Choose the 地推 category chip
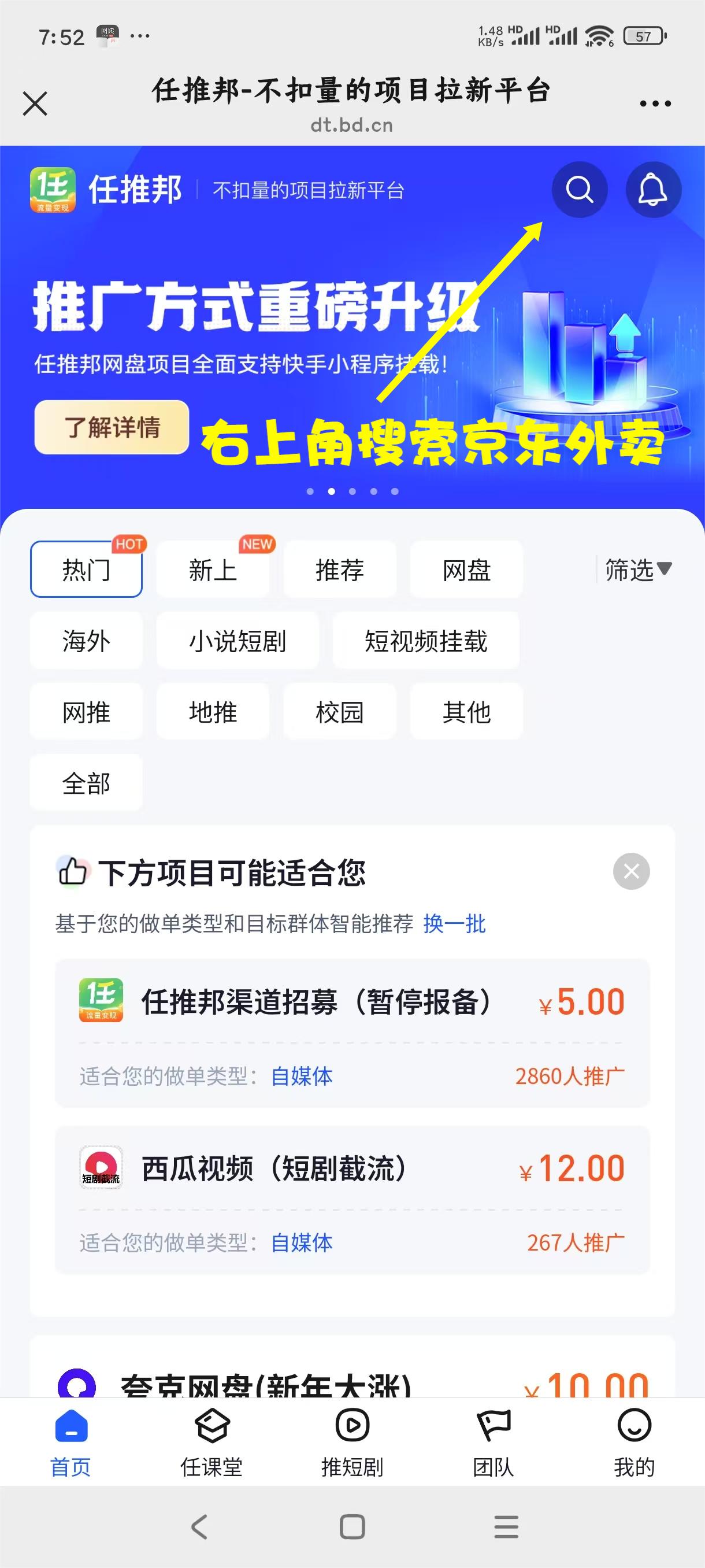 pos(213,712)
